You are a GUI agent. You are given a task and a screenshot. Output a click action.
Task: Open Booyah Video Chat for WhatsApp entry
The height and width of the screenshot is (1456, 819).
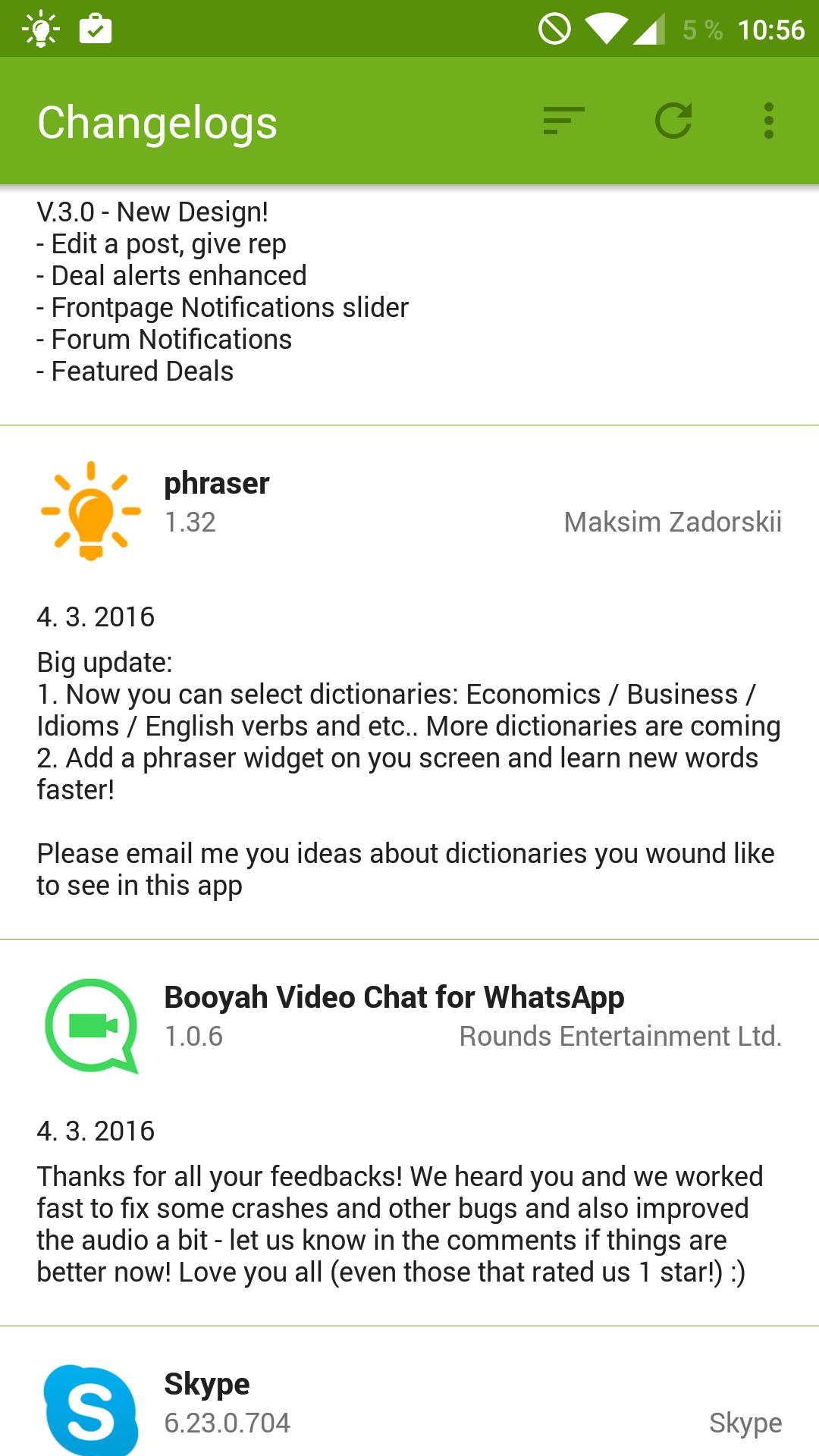[x=409, y=1133]
